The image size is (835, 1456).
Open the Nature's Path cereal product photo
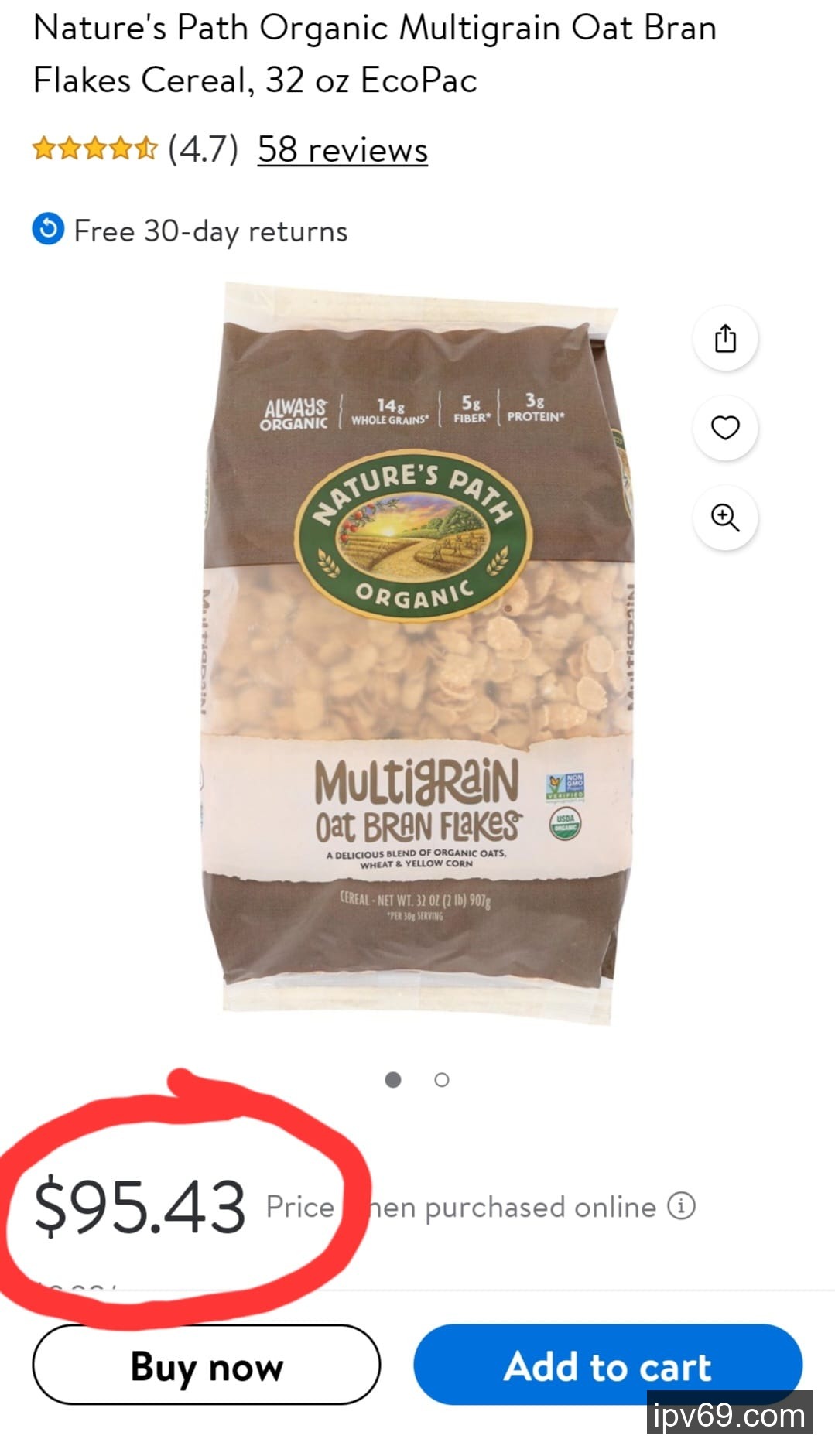pyautogui.click(x=418, y=654)
